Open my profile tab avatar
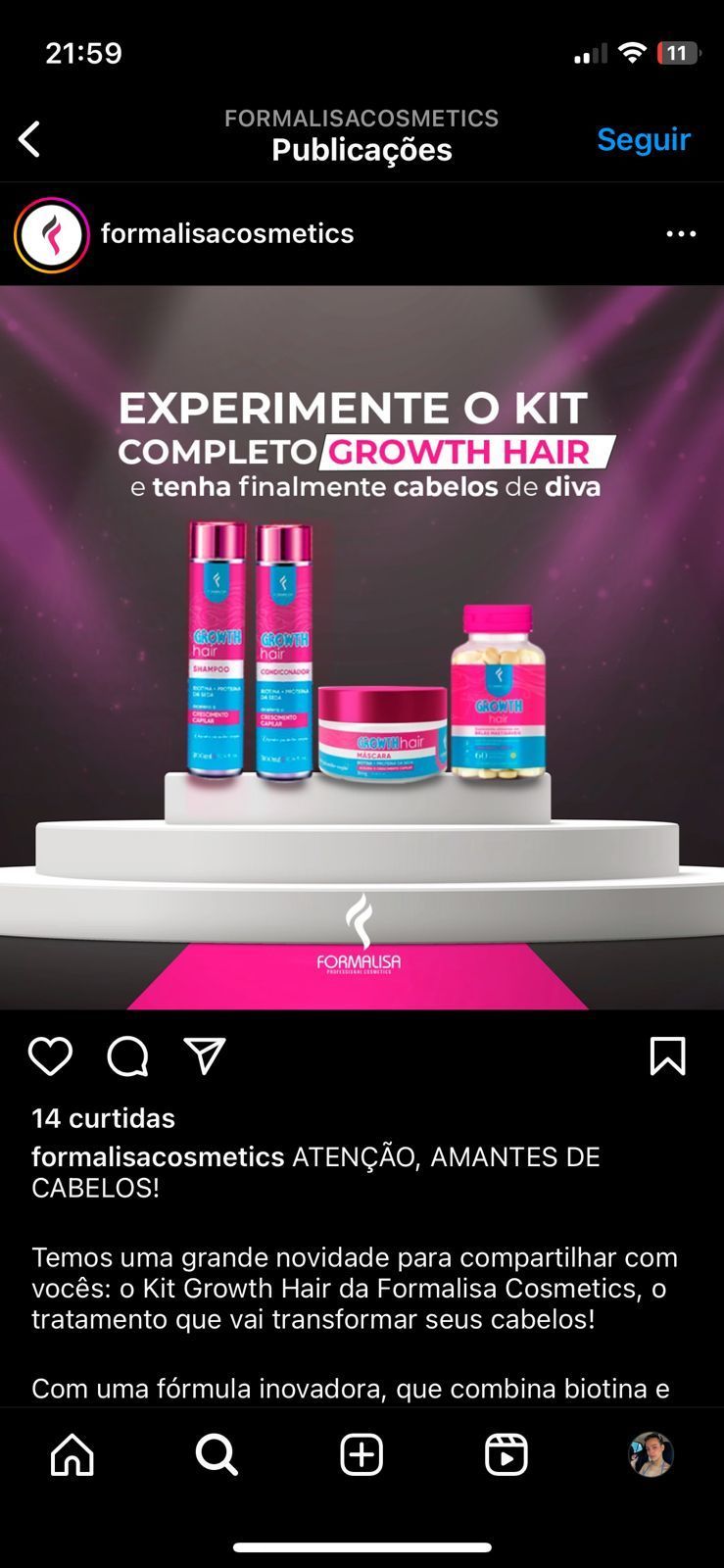 click(651, 1454)
